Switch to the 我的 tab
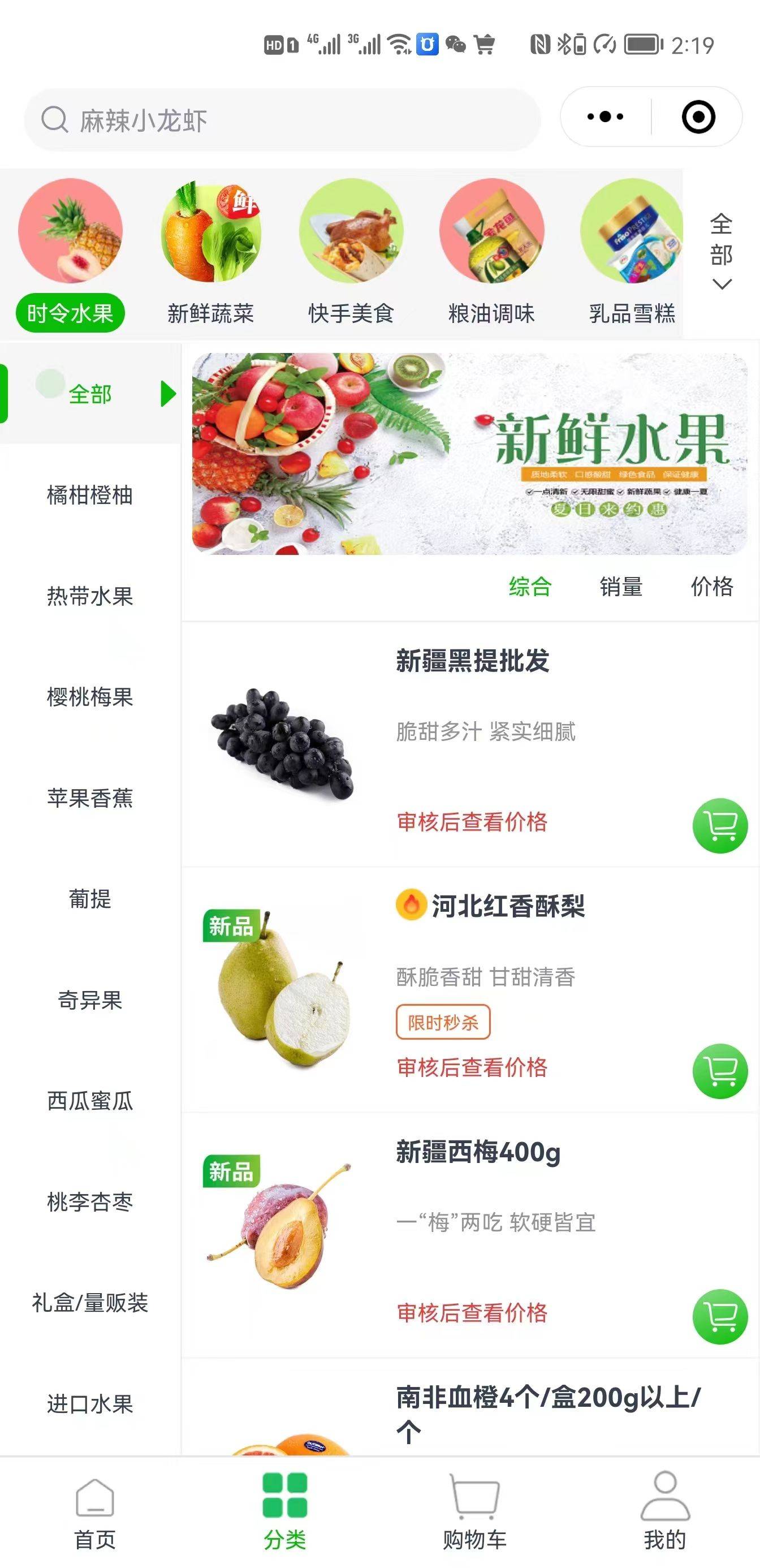Screen dimensions: 760x1568 664,1511
